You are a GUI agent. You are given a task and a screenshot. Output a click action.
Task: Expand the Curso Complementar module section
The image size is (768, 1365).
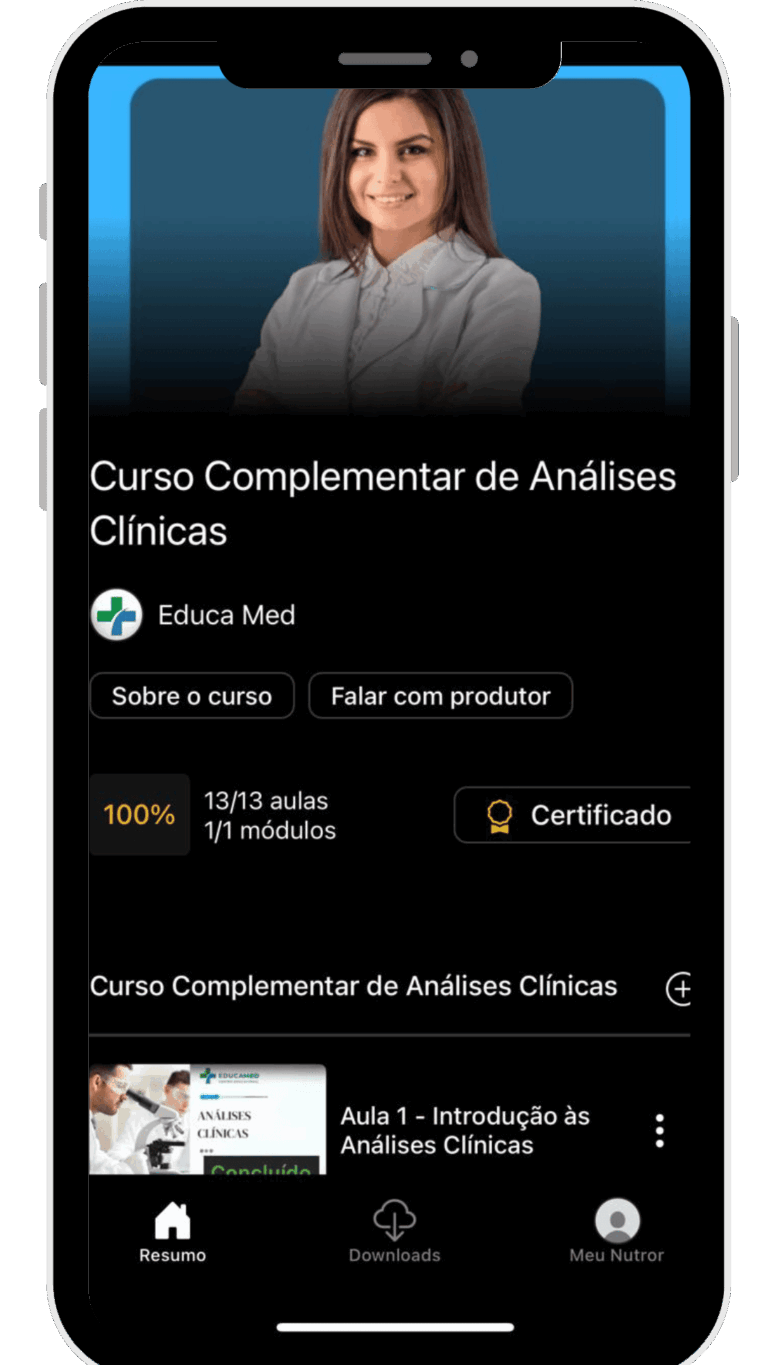coord(679,988)
